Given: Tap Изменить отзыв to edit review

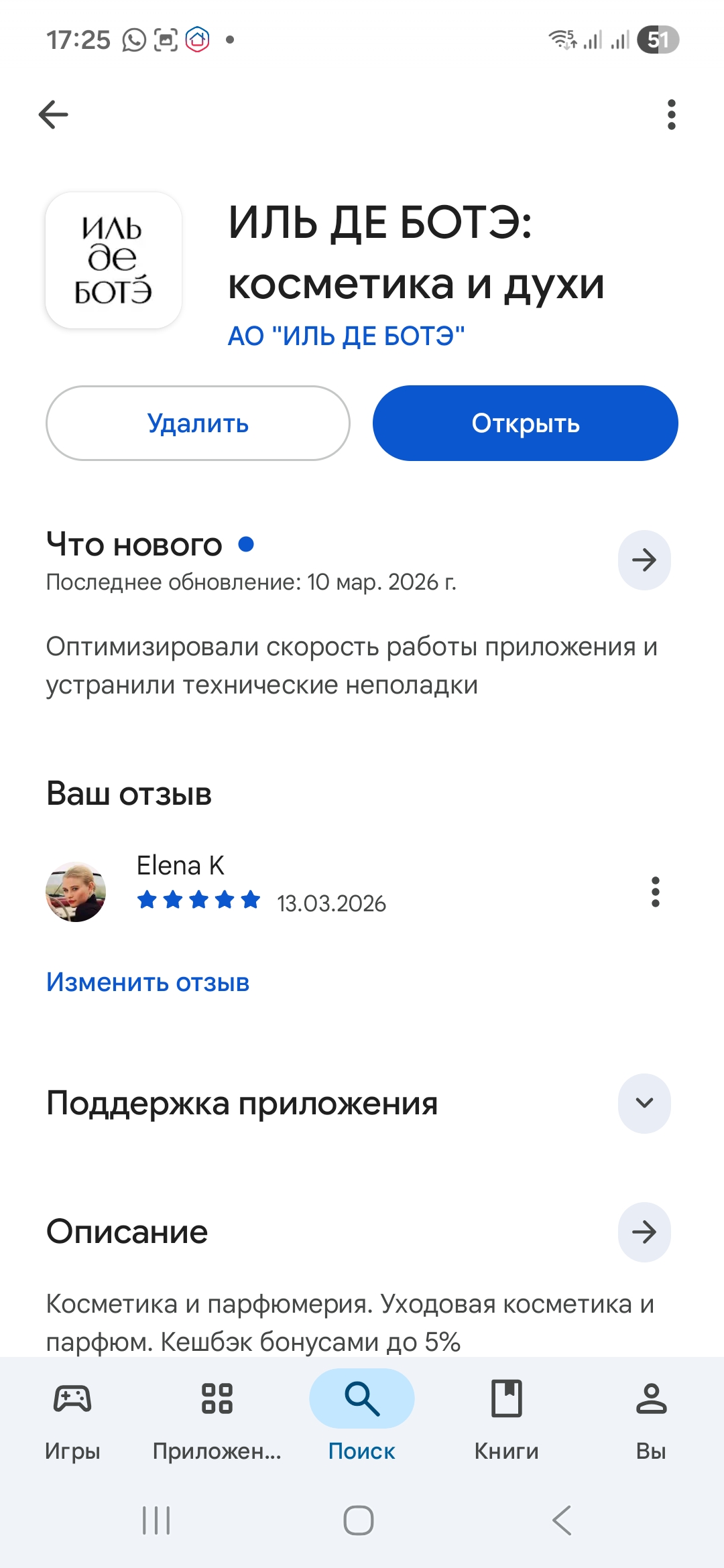Looking at the screenshot, I should coord(147,982).
